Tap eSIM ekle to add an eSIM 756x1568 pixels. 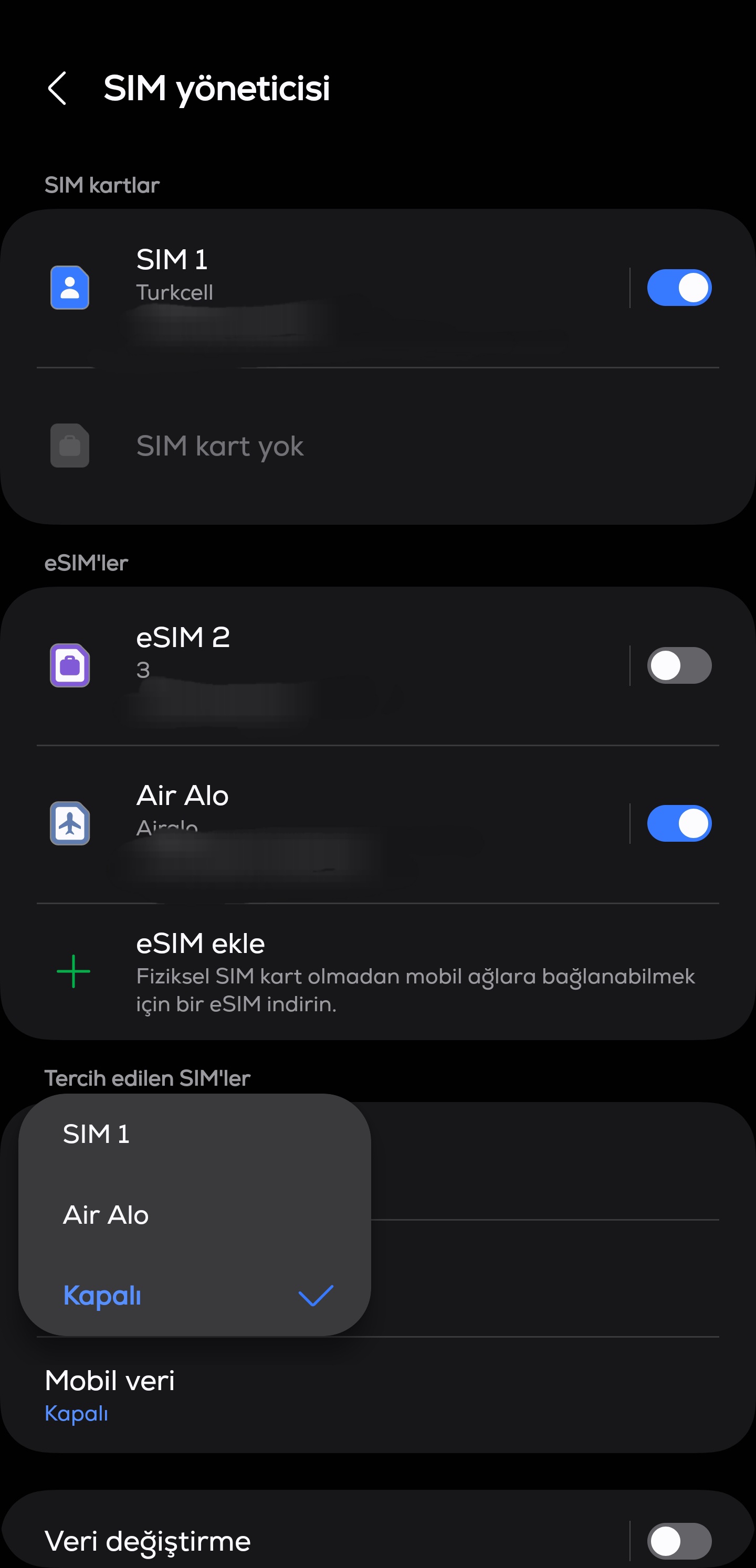(377, 971)
